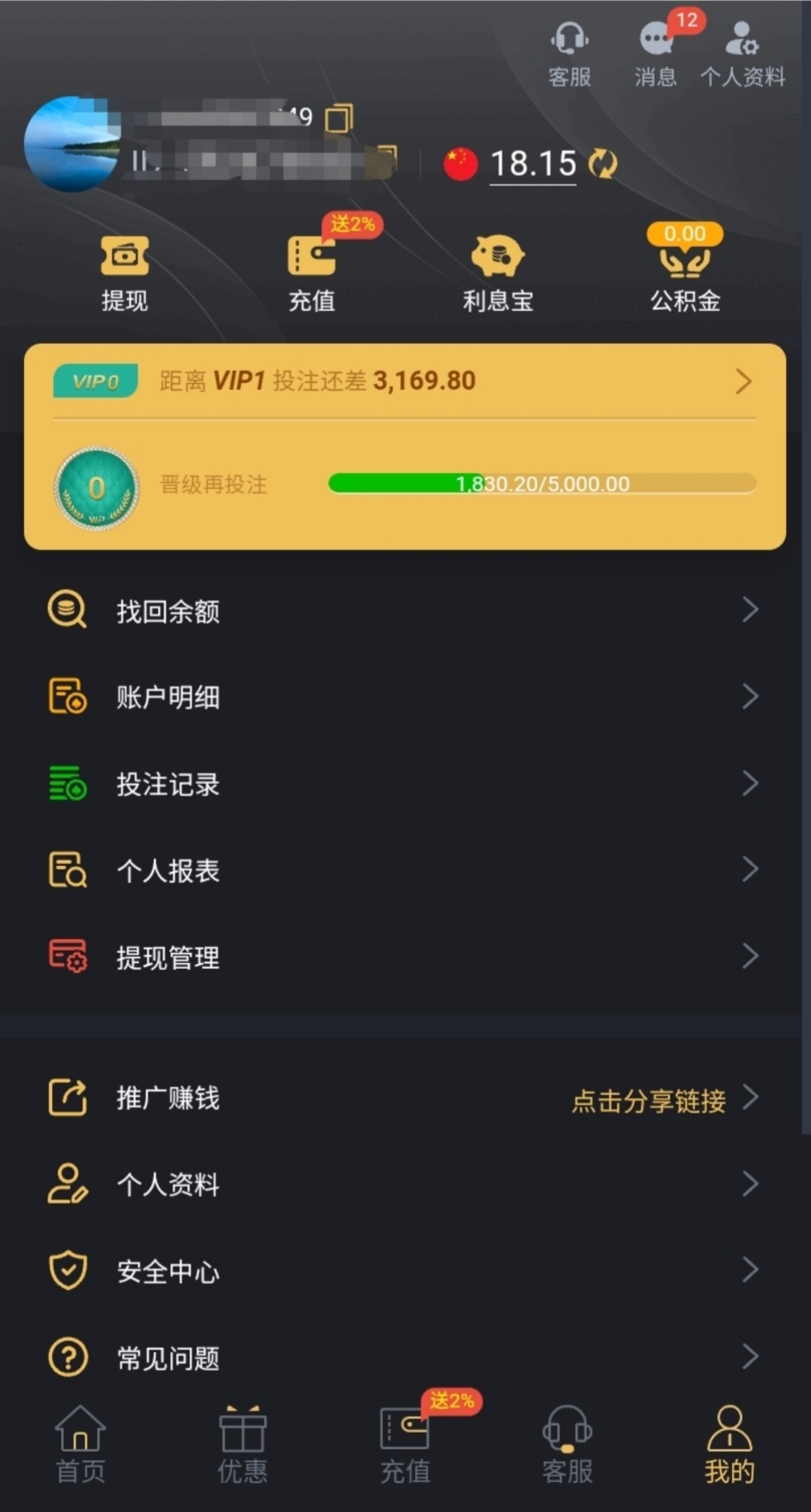Open 投注记录 row
This screenshot has width=811, height=1512.
pos(405,783)
